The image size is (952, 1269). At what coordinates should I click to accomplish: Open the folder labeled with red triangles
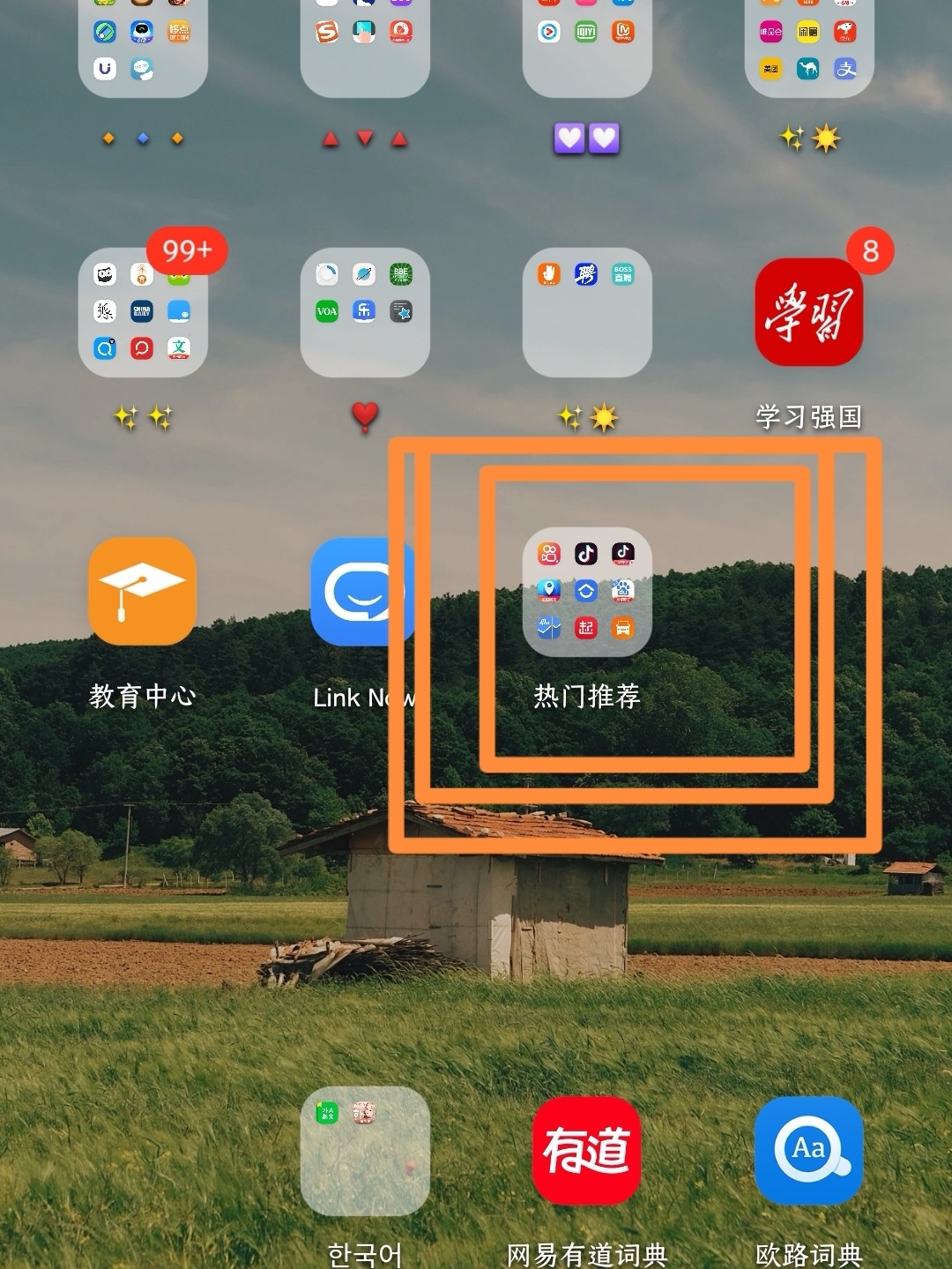[x=365, y=44]
